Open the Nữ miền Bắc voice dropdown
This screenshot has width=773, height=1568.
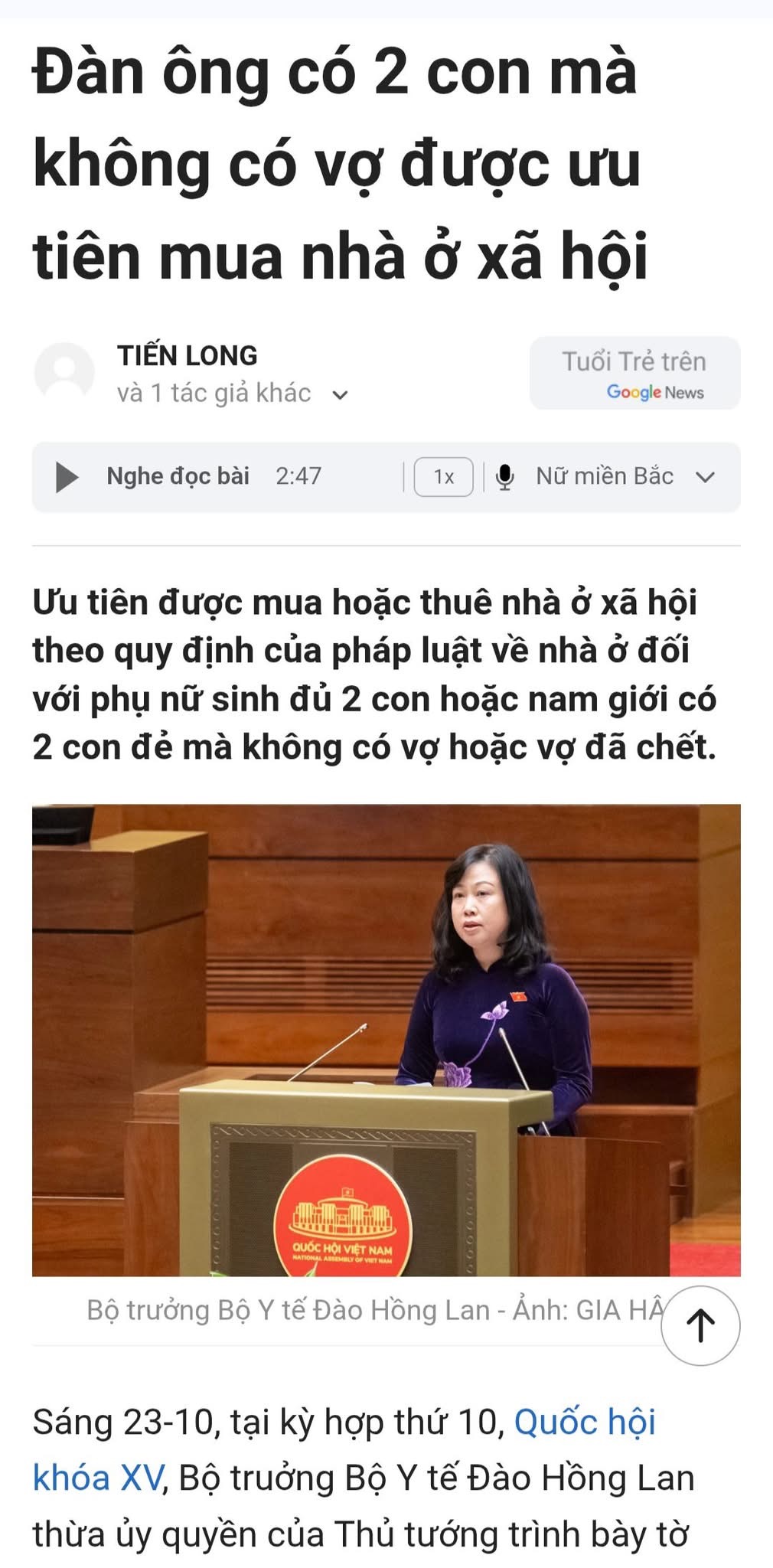tap(704, 477)
